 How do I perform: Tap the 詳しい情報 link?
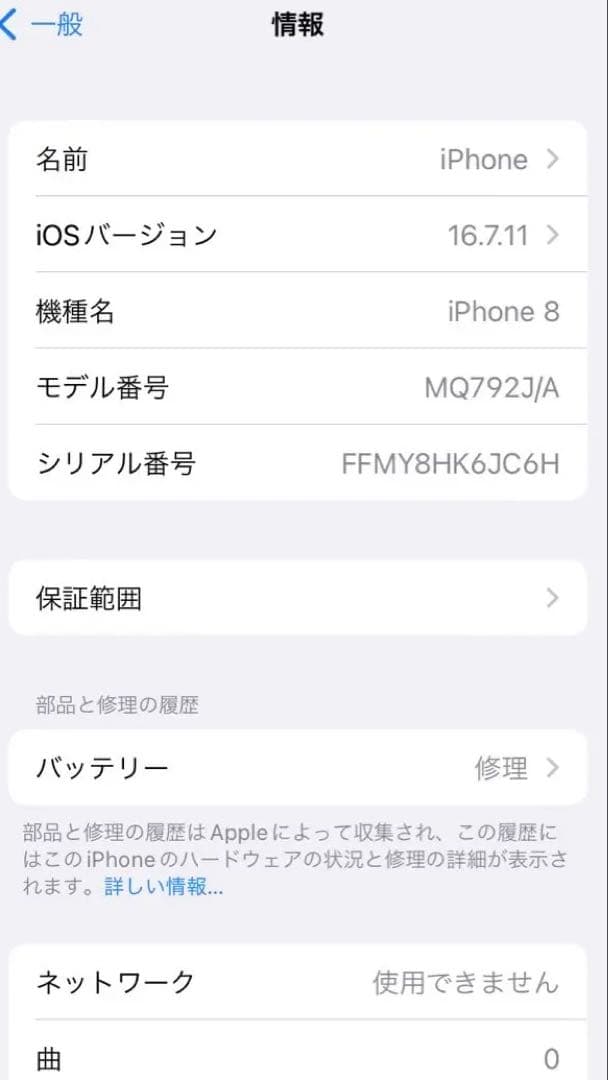(x=164, y=886)
